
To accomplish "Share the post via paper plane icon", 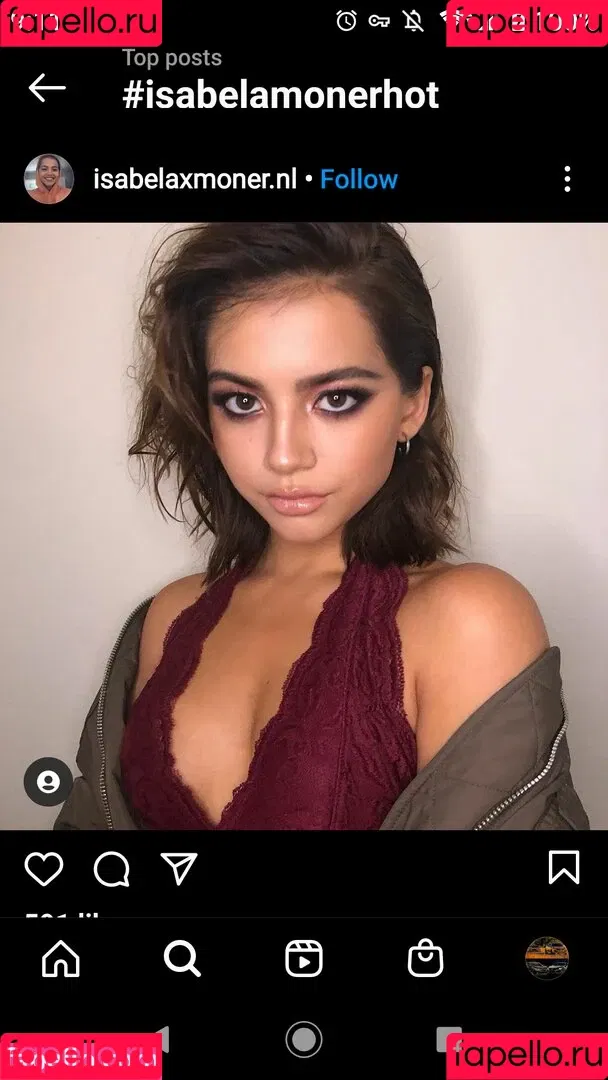I will click(179, 869).
